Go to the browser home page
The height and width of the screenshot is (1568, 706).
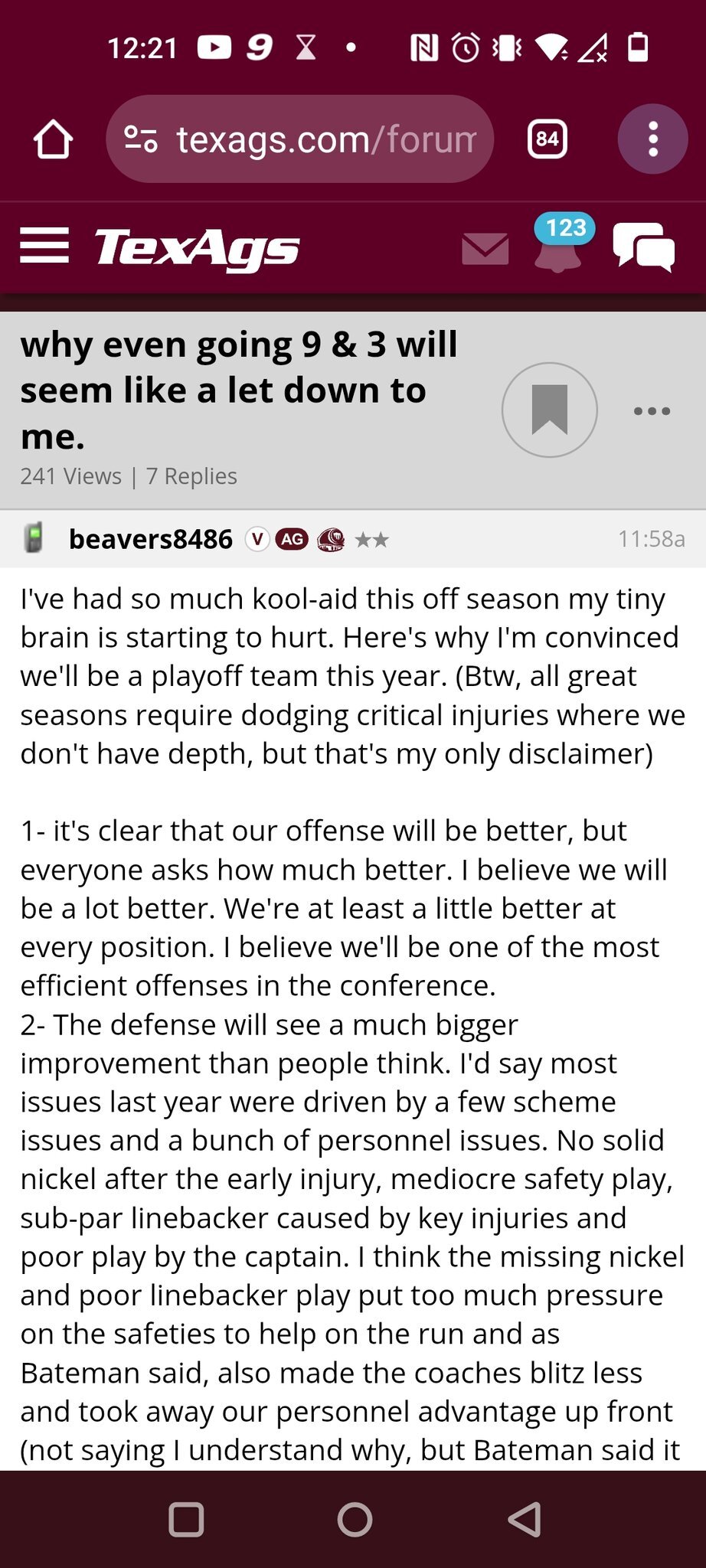54,139
